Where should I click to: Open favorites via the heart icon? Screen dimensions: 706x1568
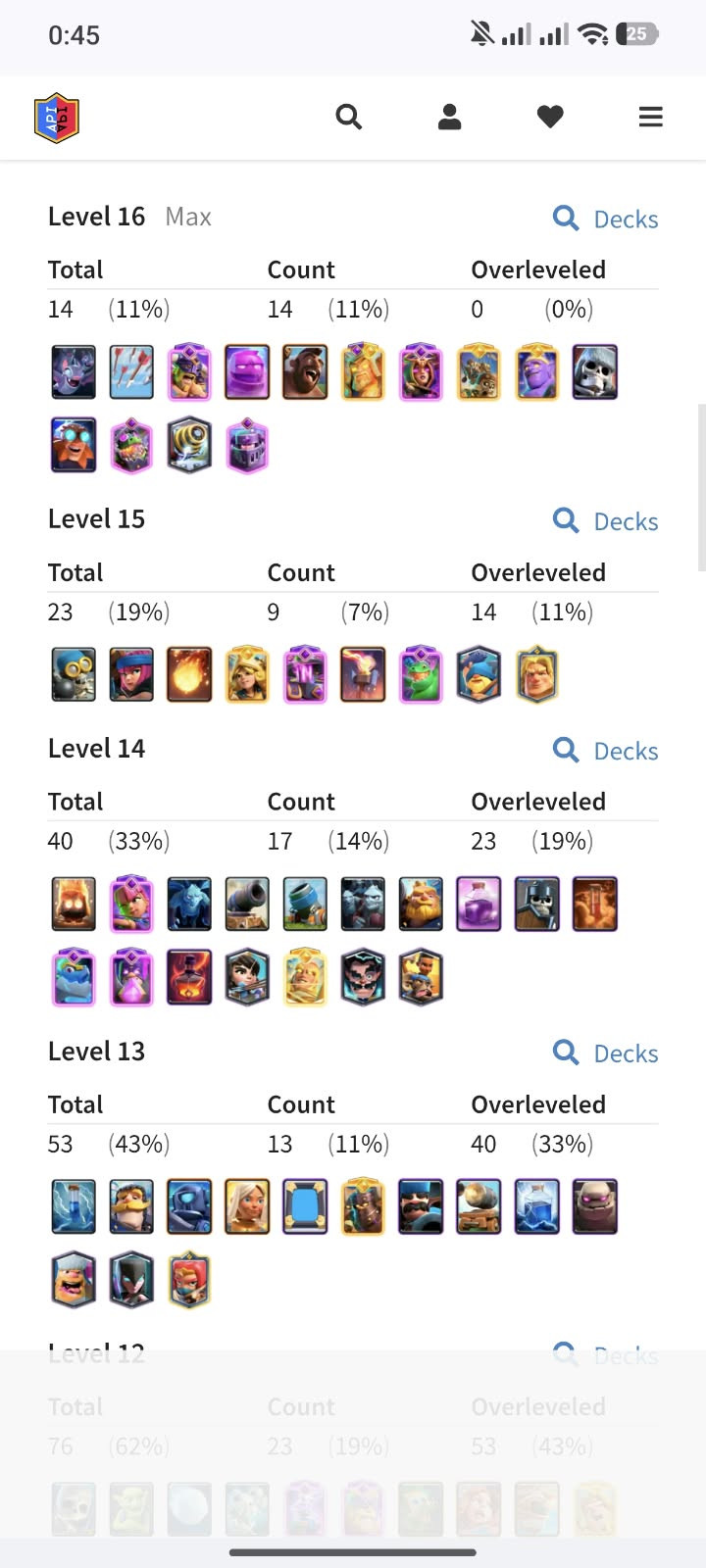550,118
